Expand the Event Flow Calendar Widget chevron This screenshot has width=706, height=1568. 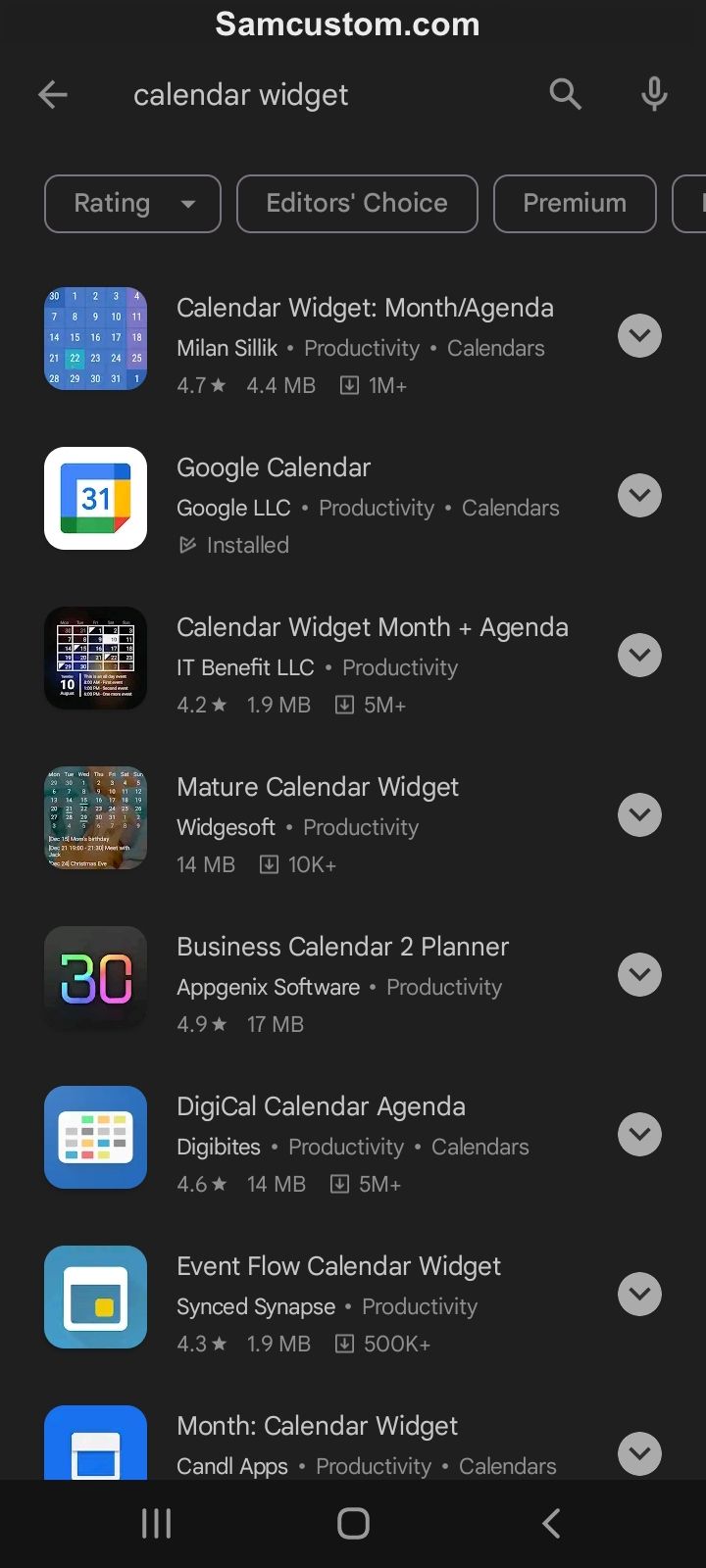pyautogui.click(x=639, y=1295)
